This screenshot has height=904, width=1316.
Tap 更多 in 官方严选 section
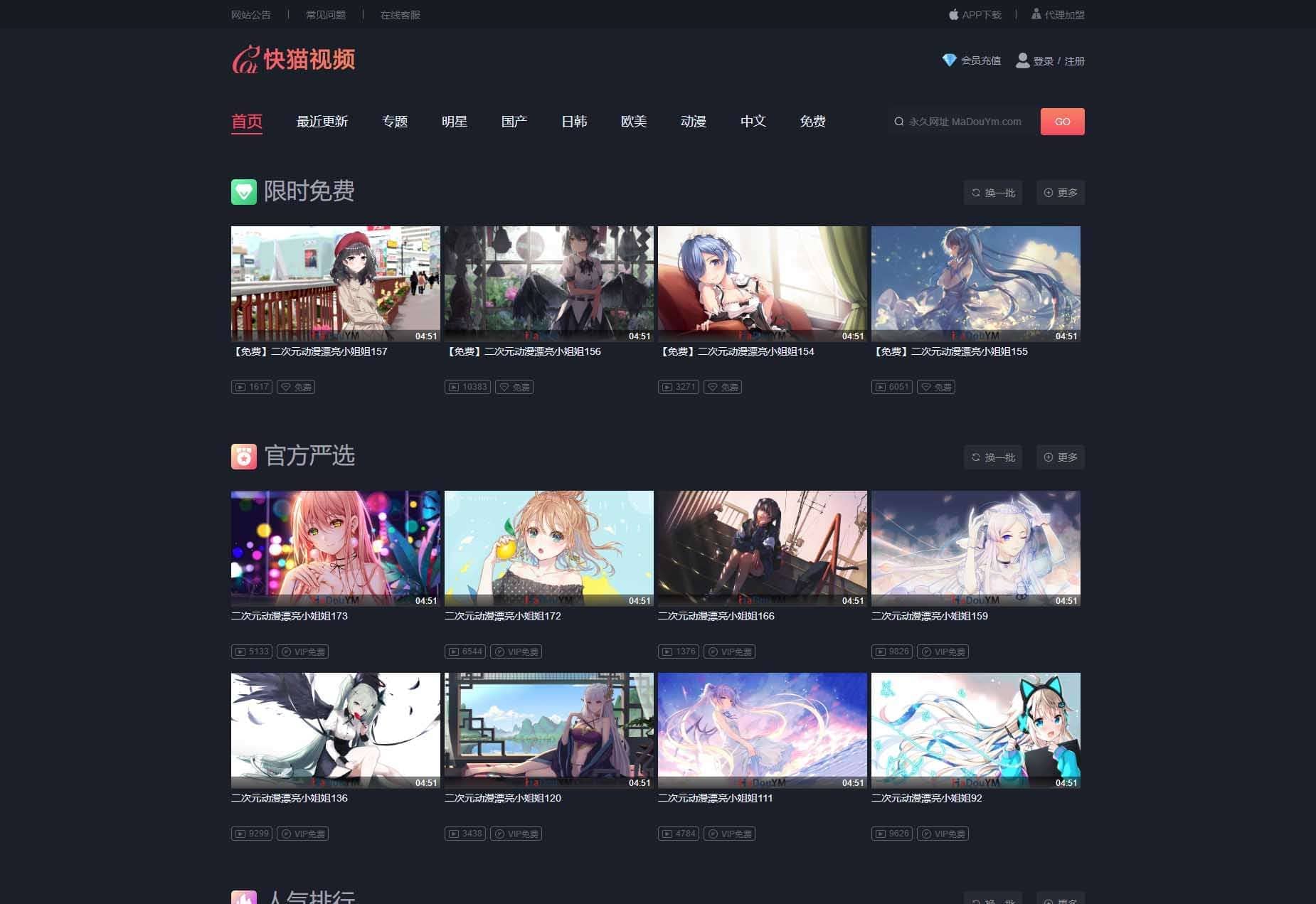coord(1060,457)
